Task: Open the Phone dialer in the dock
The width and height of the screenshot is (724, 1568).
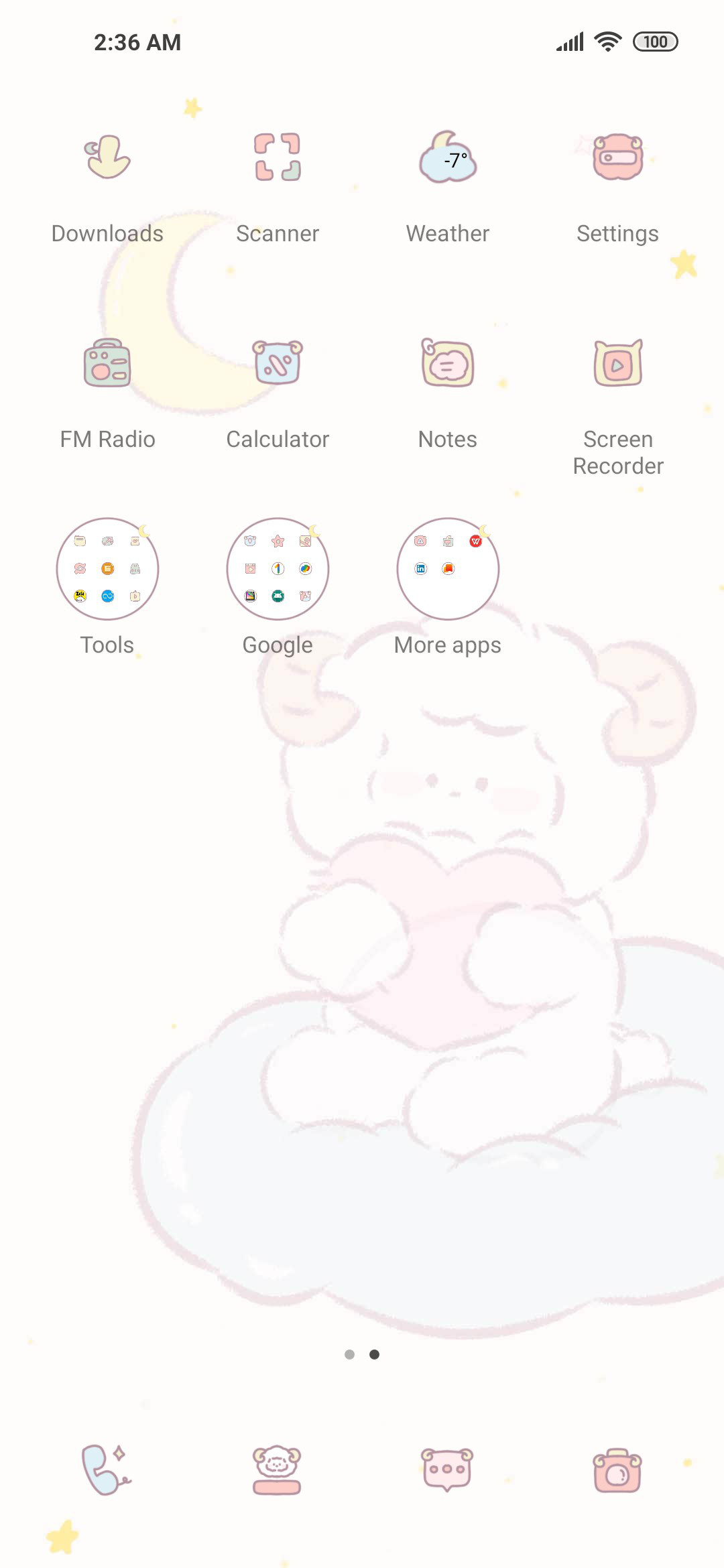Action: pyautogui.click(x=107, y=1470)
